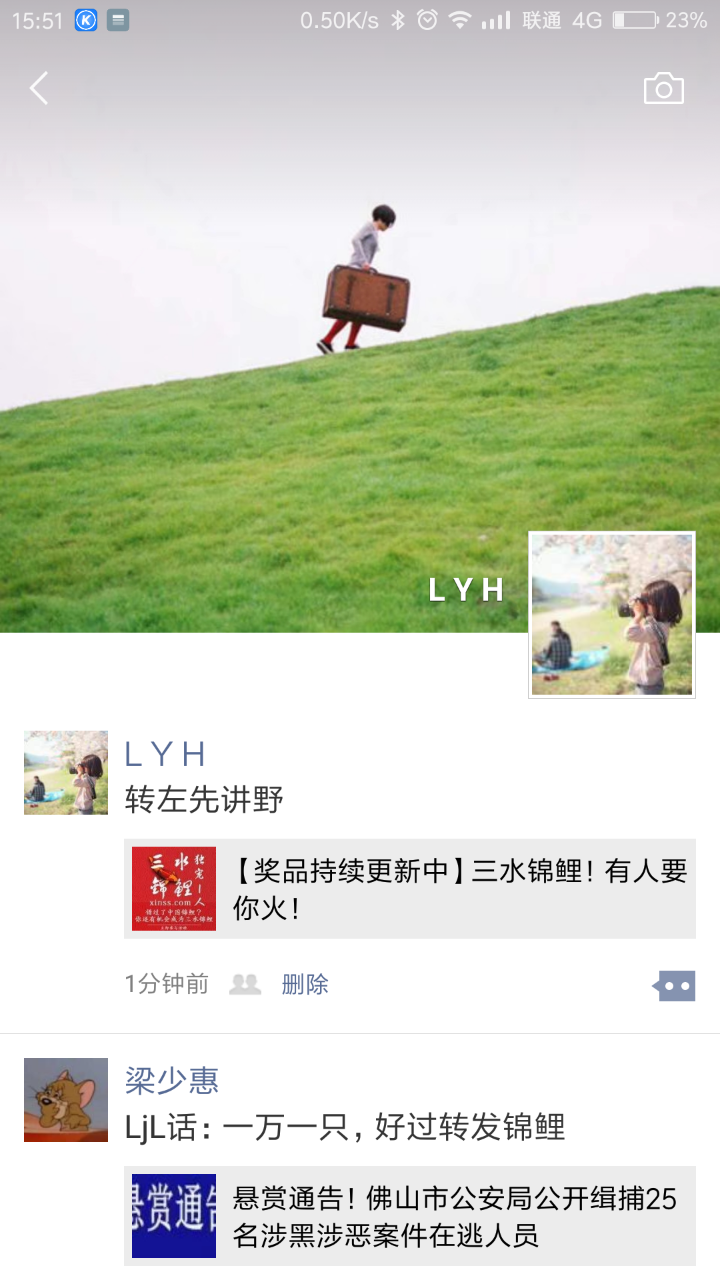The image size is (720, 1280).
Task: Open the comment and like bubble menu
Action: 674,985
